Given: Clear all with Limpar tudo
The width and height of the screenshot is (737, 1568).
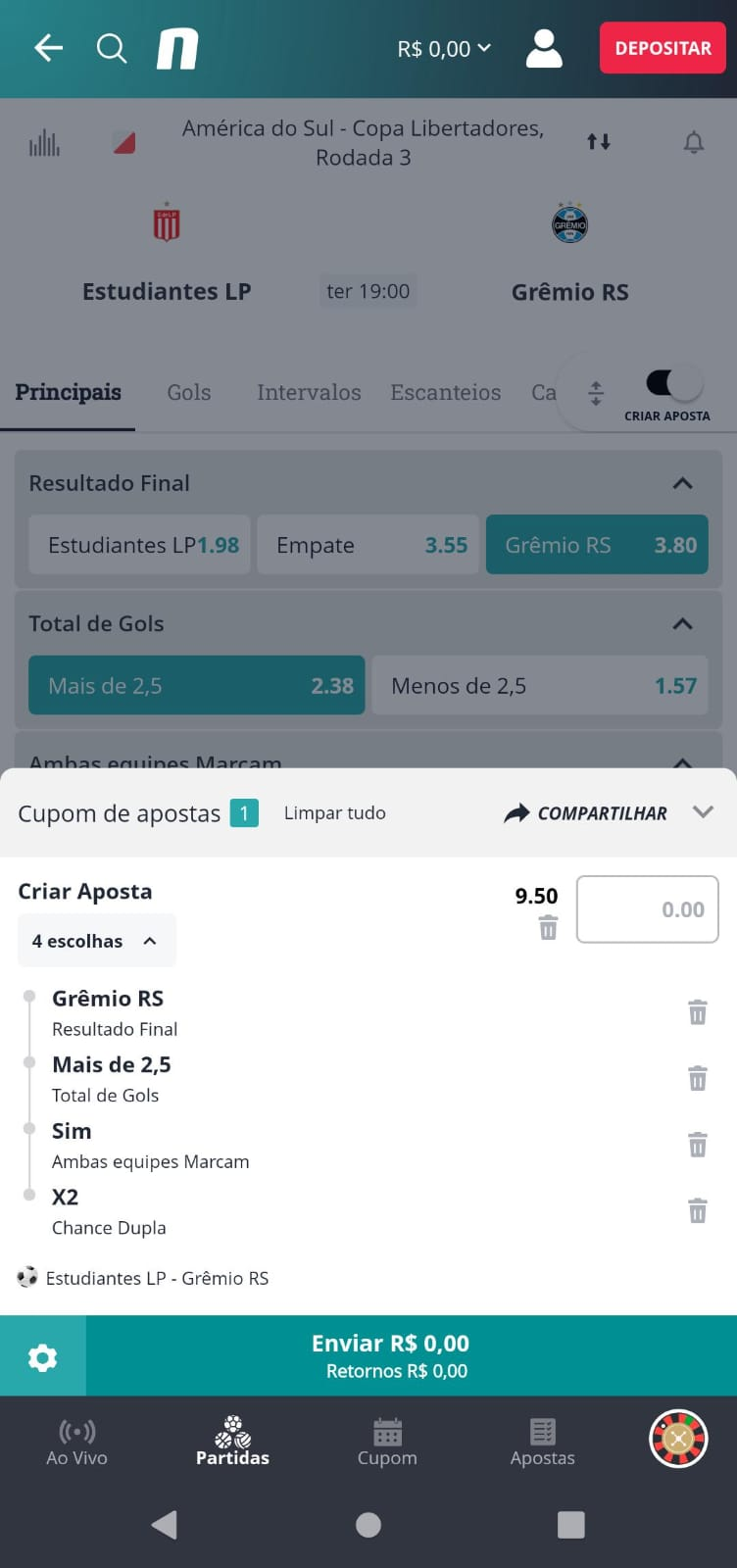Looking at the screenshot, I should 334,812.
